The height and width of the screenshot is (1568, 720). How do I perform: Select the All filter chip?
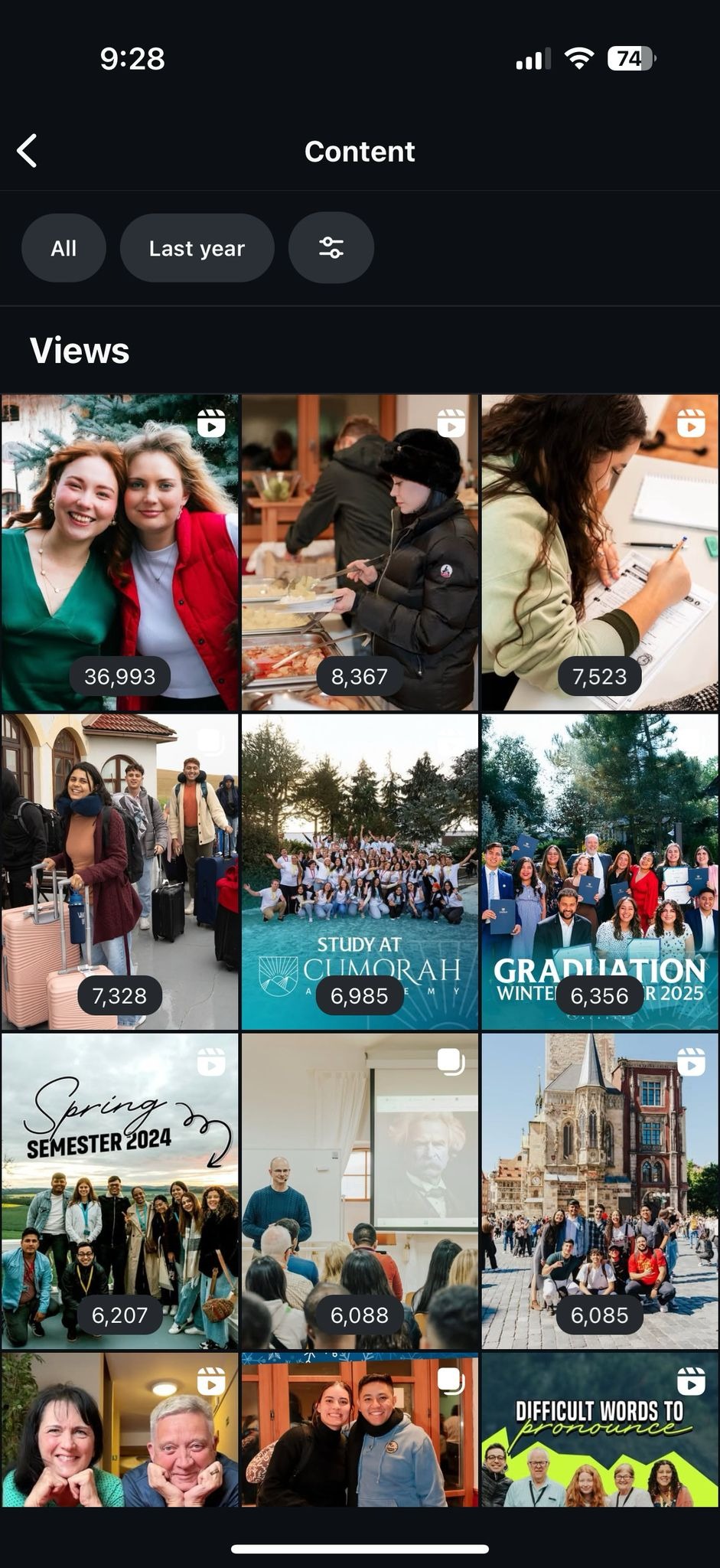(64, 248)
